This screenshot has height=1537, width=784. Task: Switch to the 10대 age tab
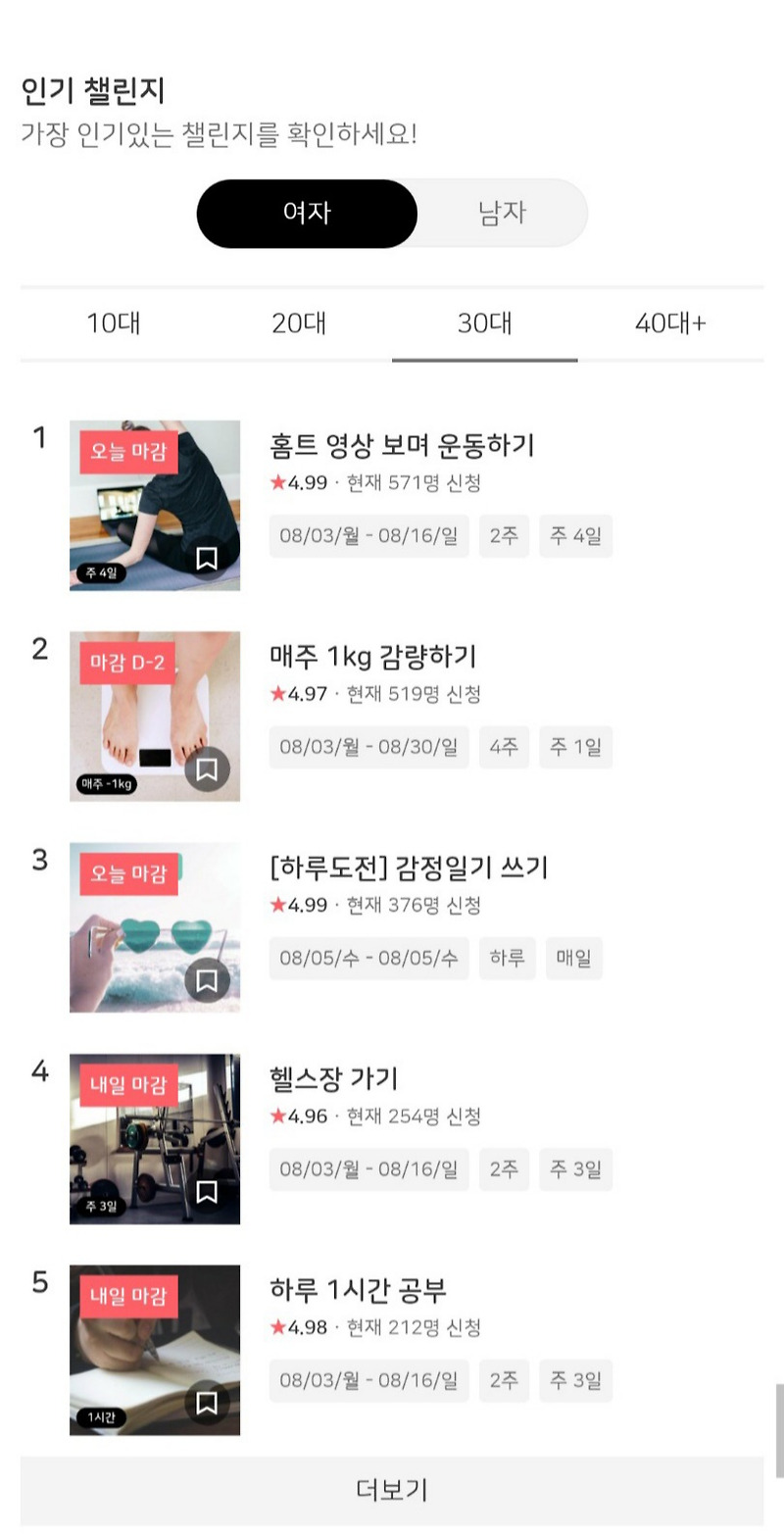click(114, 323)
